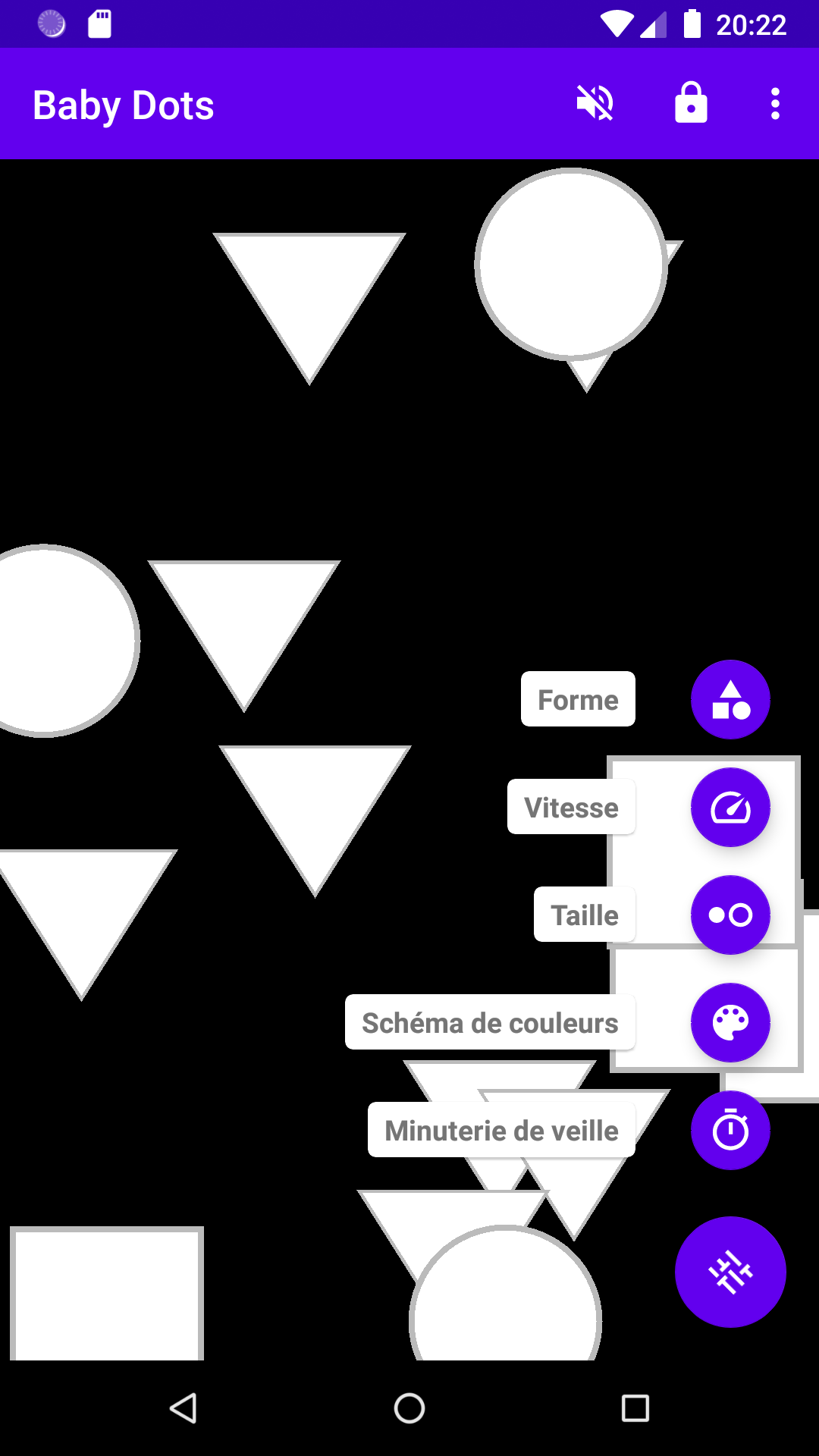Choose the Taille size button
This screenshot has height=1456, width=819.
[x=730, y=915]
